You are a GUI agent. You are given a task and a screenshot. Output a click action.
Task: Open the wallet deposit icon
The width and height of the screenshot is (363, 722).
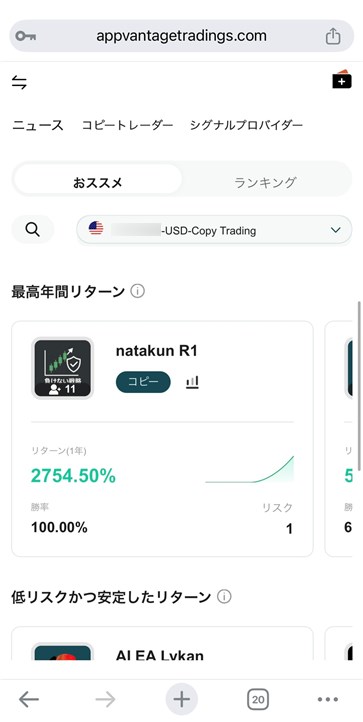tap(341, 79)
